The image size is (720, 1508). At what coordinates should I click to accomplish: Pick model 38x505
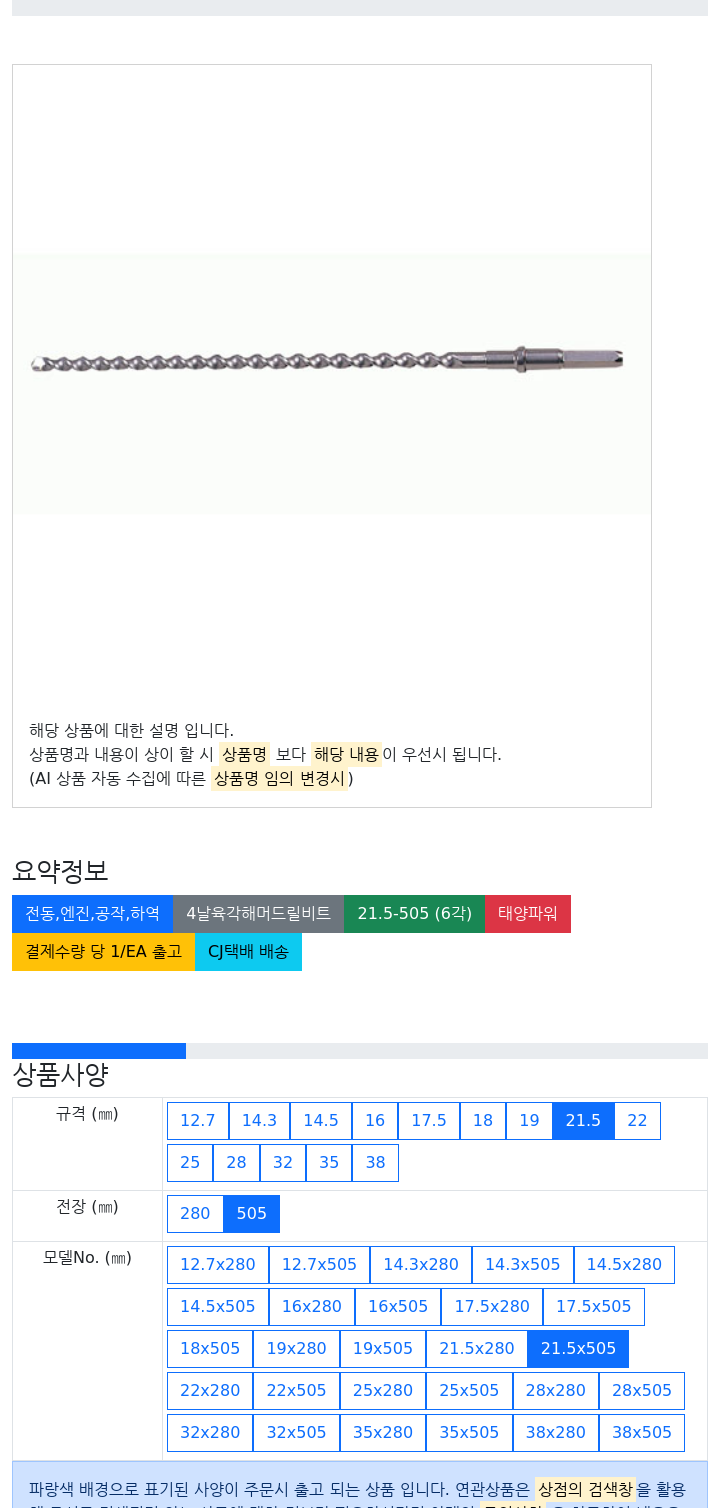pyautogui.click(x=642, y=1433)
